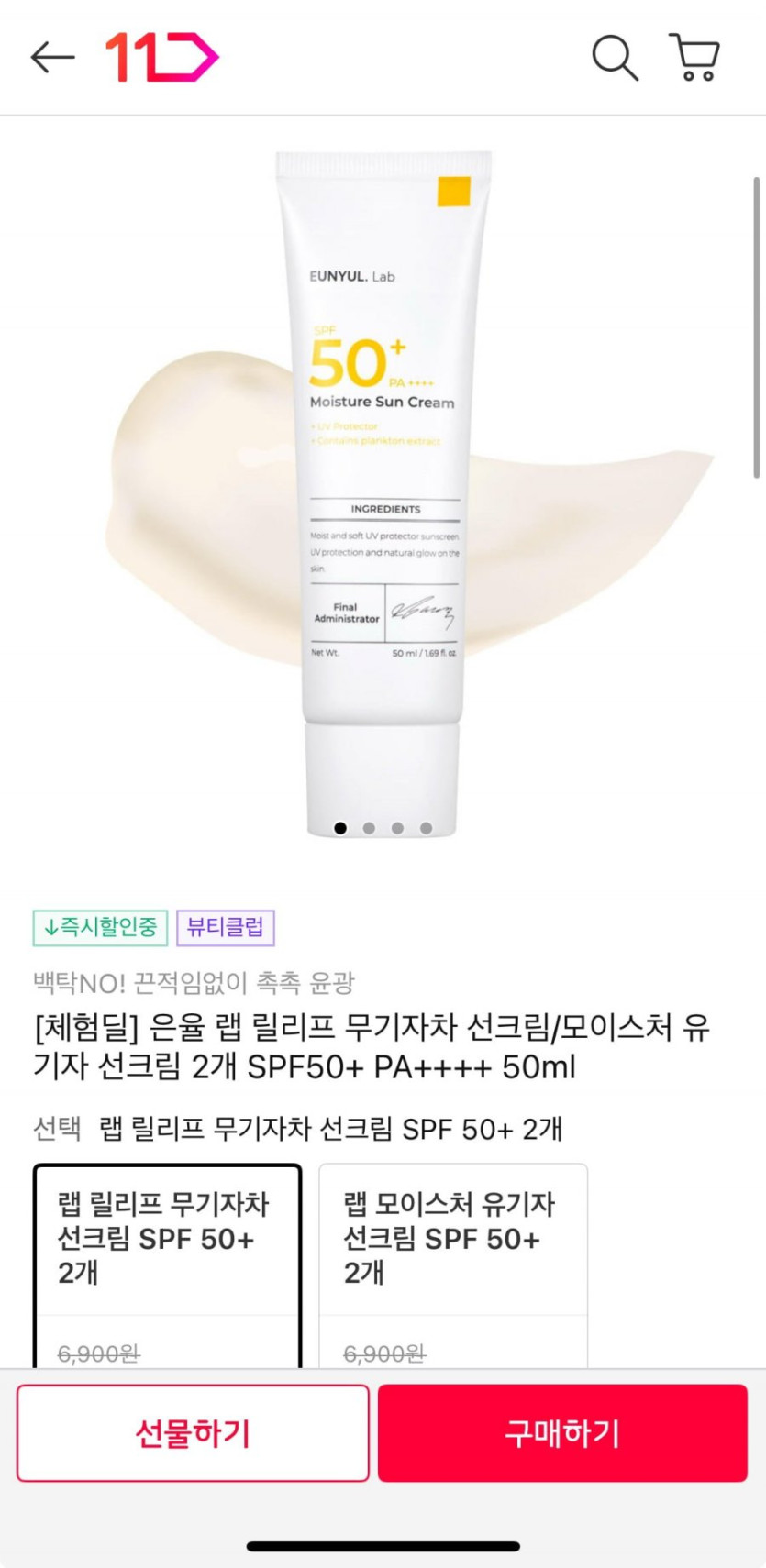Go back using the arrow icon
The height and width of the screenshot is (1568, 766).
pyautogui.click(x=52, y=58)
